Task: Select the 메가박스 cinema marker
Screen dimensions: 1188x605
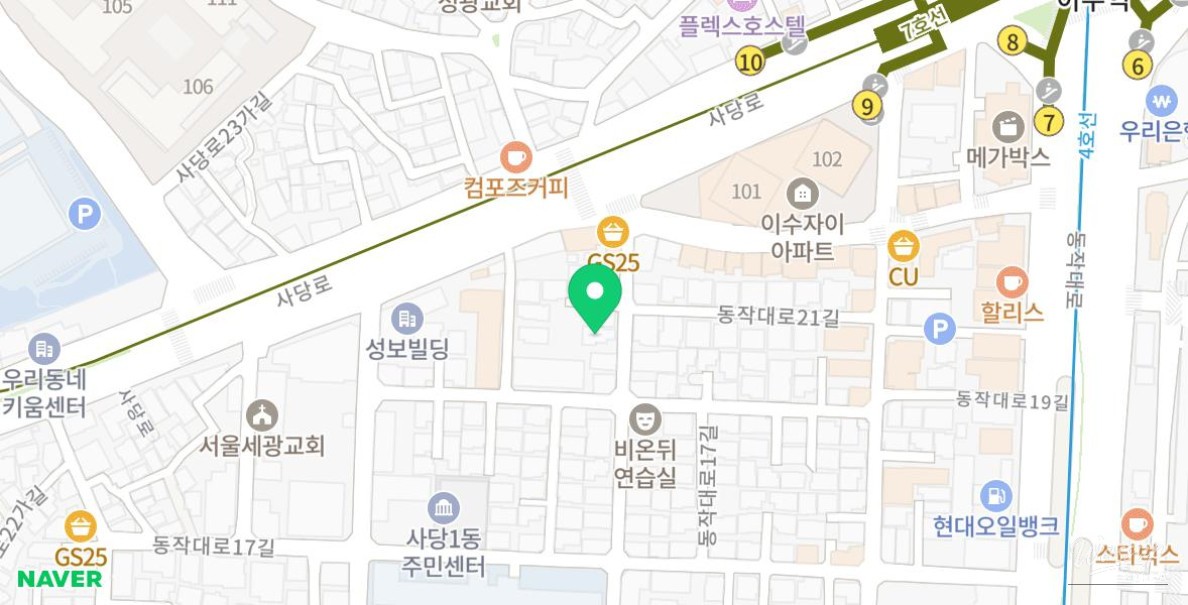Action: [x=1008, y=127]
